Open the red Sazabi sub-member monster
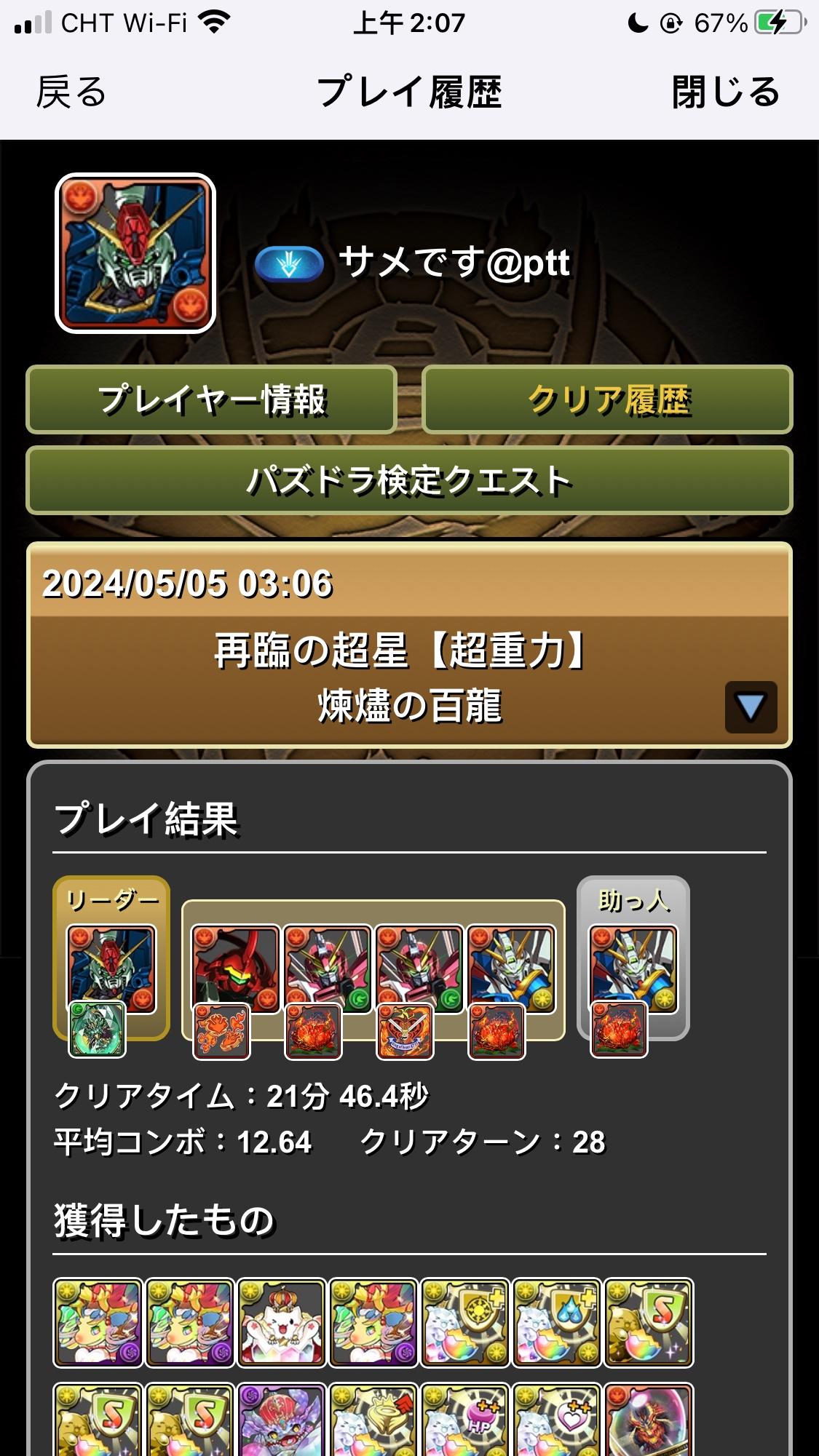This screenshot has height=1456, width=819. tap(235, 968)
